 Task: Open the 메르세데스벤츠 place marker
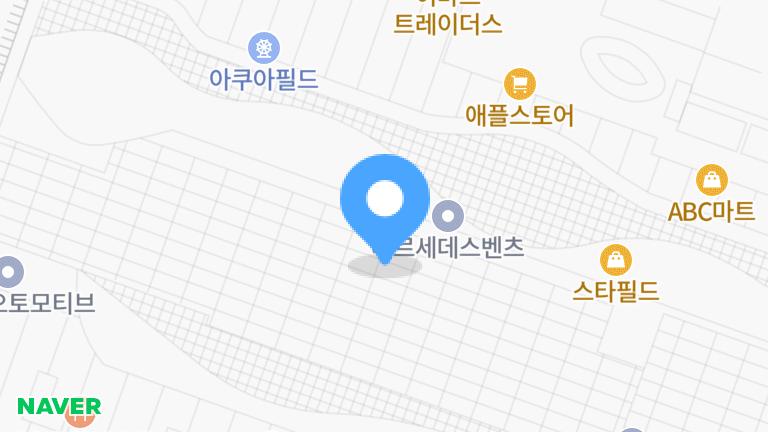pos(448,216)
